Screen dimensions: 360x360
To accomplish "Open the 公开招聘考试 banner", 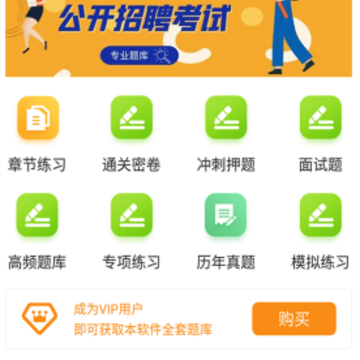I will 179,38.
